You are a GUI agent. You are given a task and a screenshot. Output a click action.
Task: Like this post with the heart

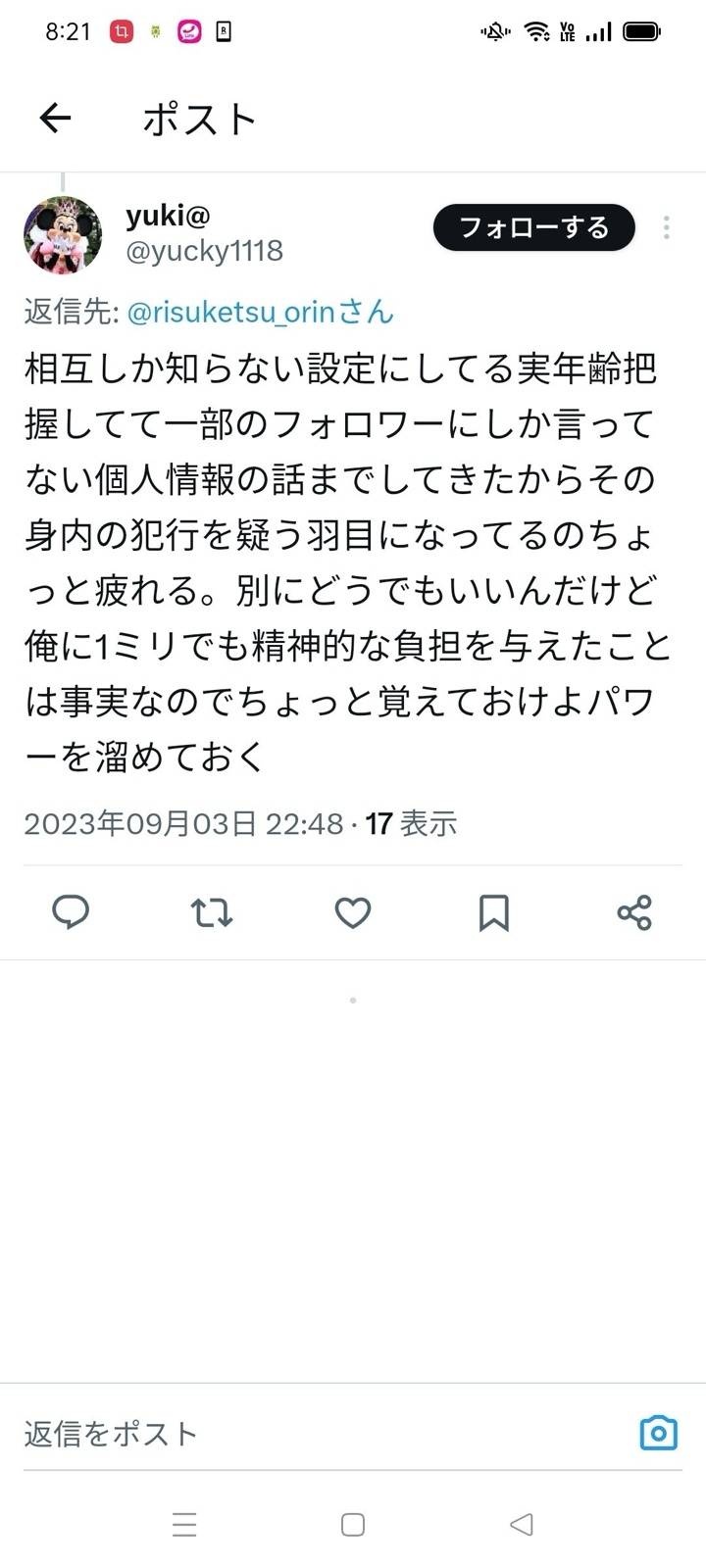point(352,912)
